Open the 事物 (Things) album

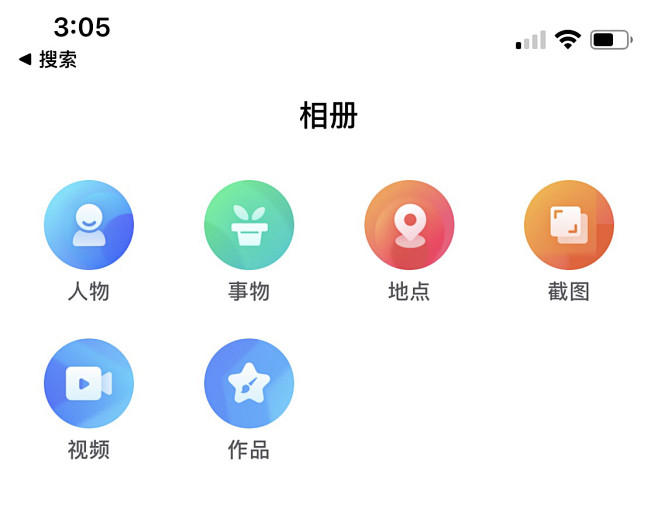click(x=249, y=225)
